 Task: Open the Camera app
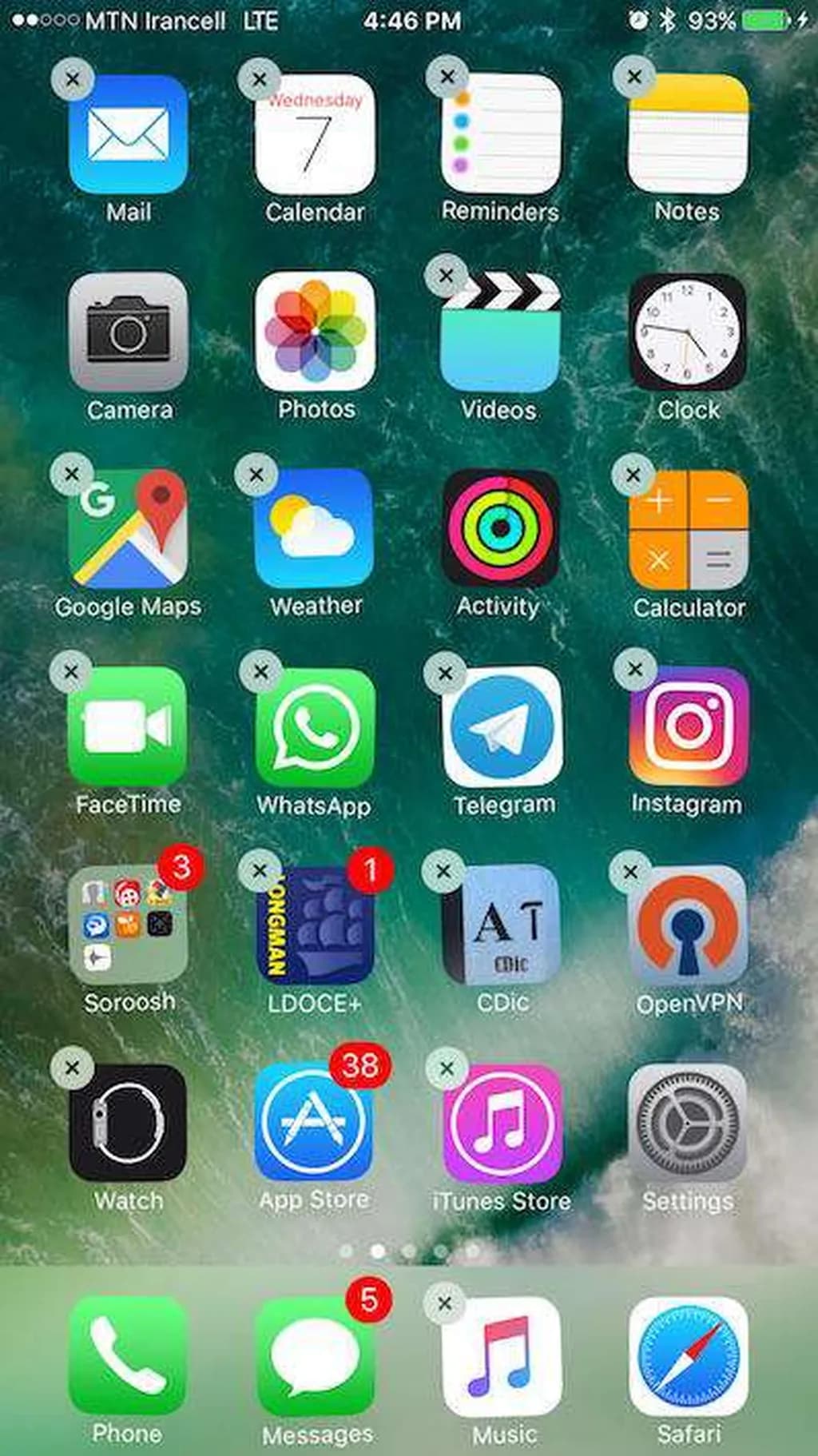point(129,332)
